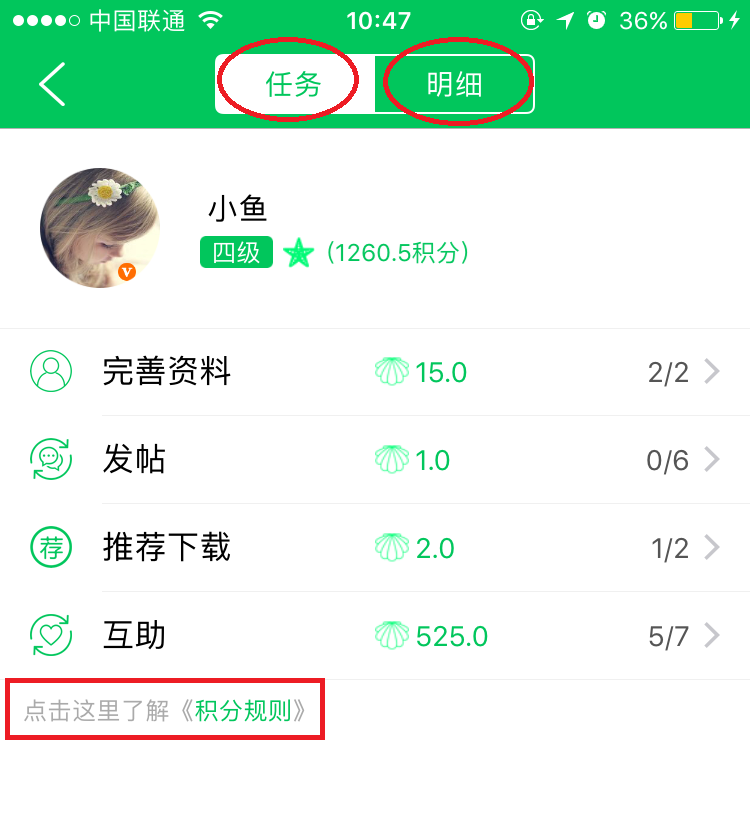Image resolution: width=750 pixels, height=819 pixels.
Task: Go back using the arrow icon
Action: pos(52,84)
